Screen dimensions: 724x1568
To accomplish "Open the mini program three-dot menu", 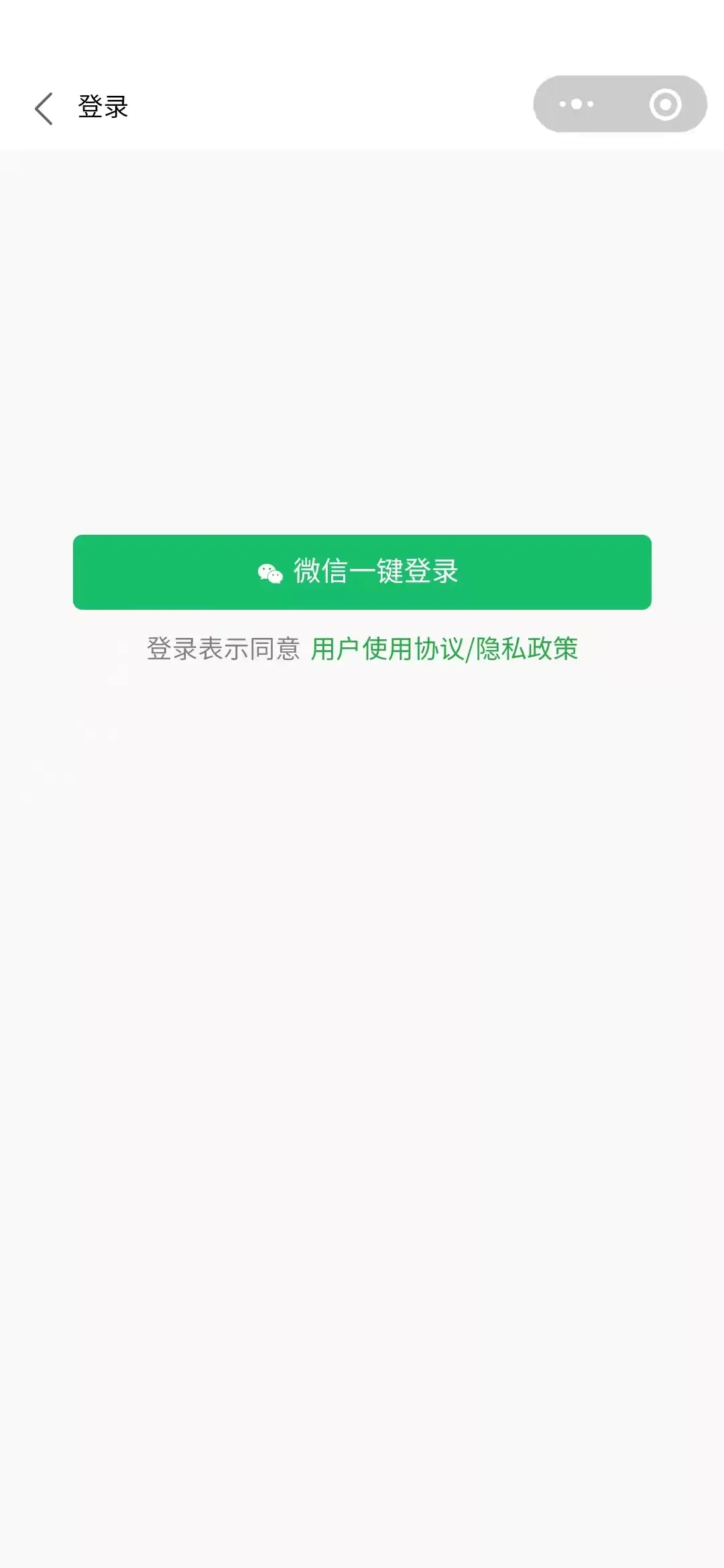I will tap(577, 104).
